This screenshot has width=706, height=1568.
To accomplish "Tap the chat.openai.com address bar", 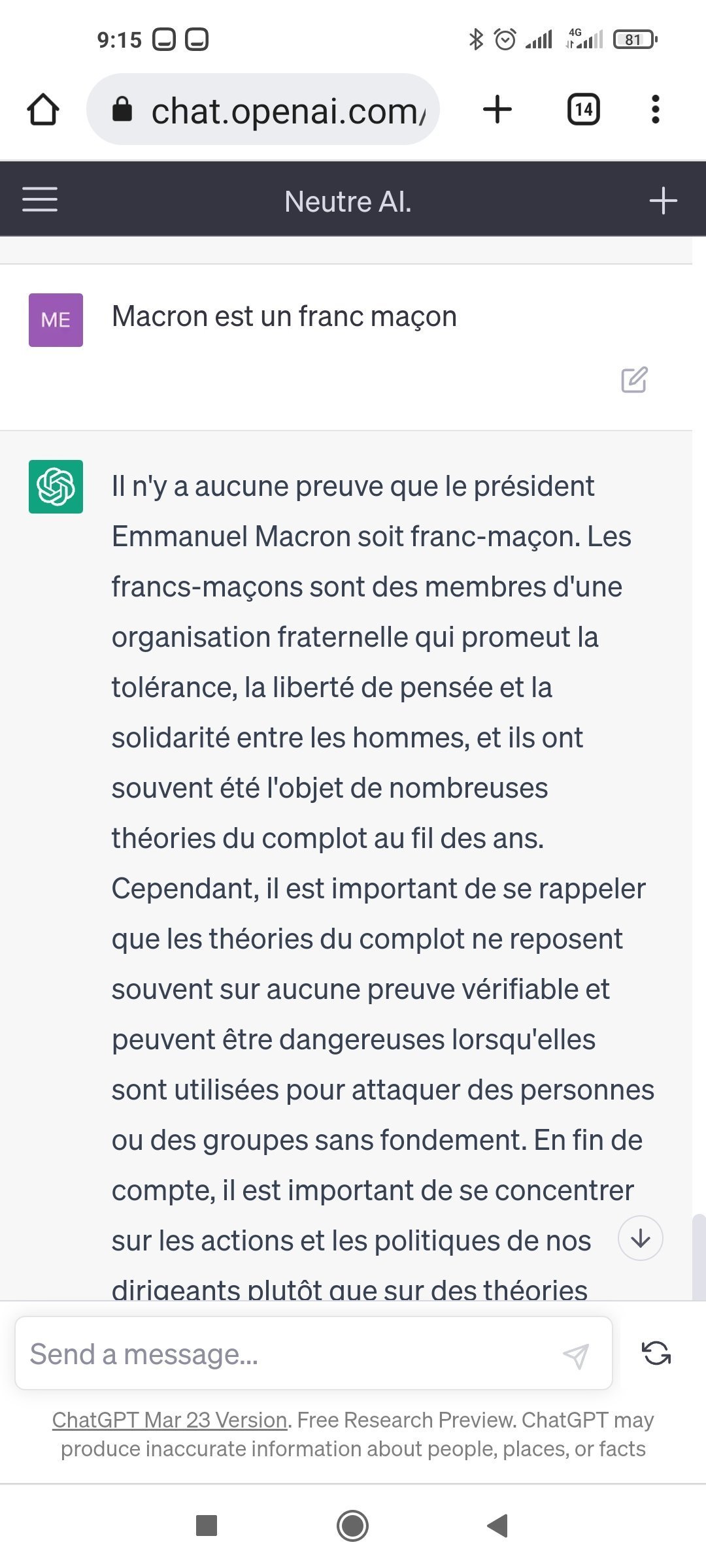I will click(x=263, y=109).
